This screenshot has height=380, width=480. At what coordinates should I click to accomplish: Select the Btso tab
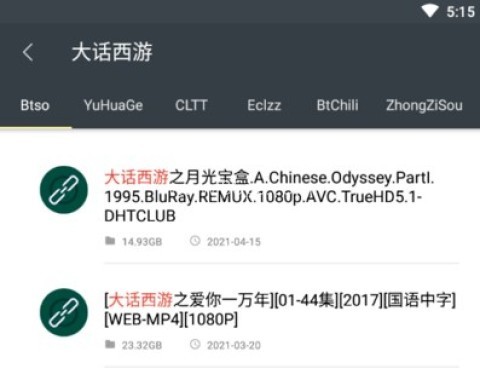pos(35,105)
